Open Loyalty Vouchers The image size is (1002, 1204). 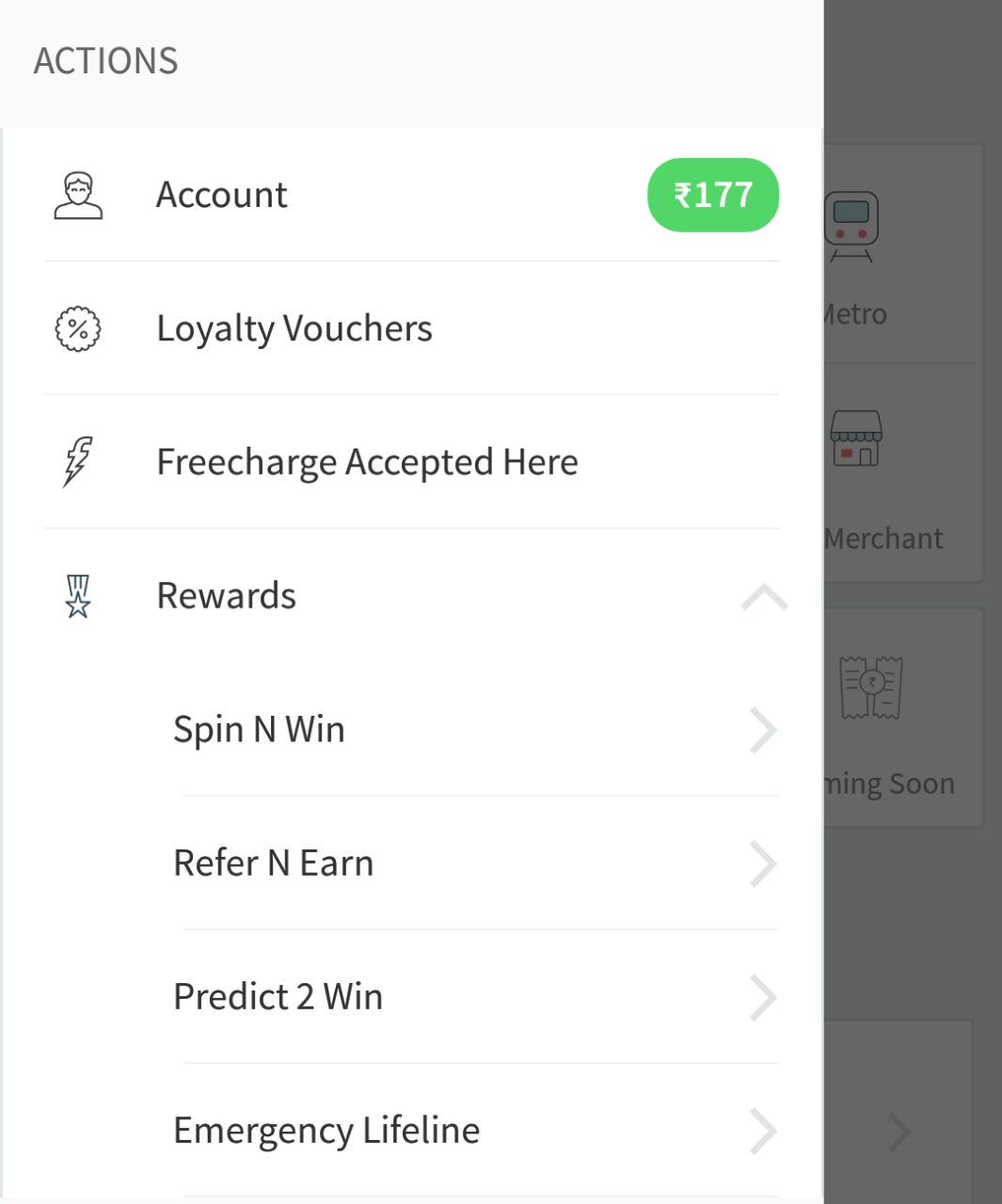click(x=294, y=328)
